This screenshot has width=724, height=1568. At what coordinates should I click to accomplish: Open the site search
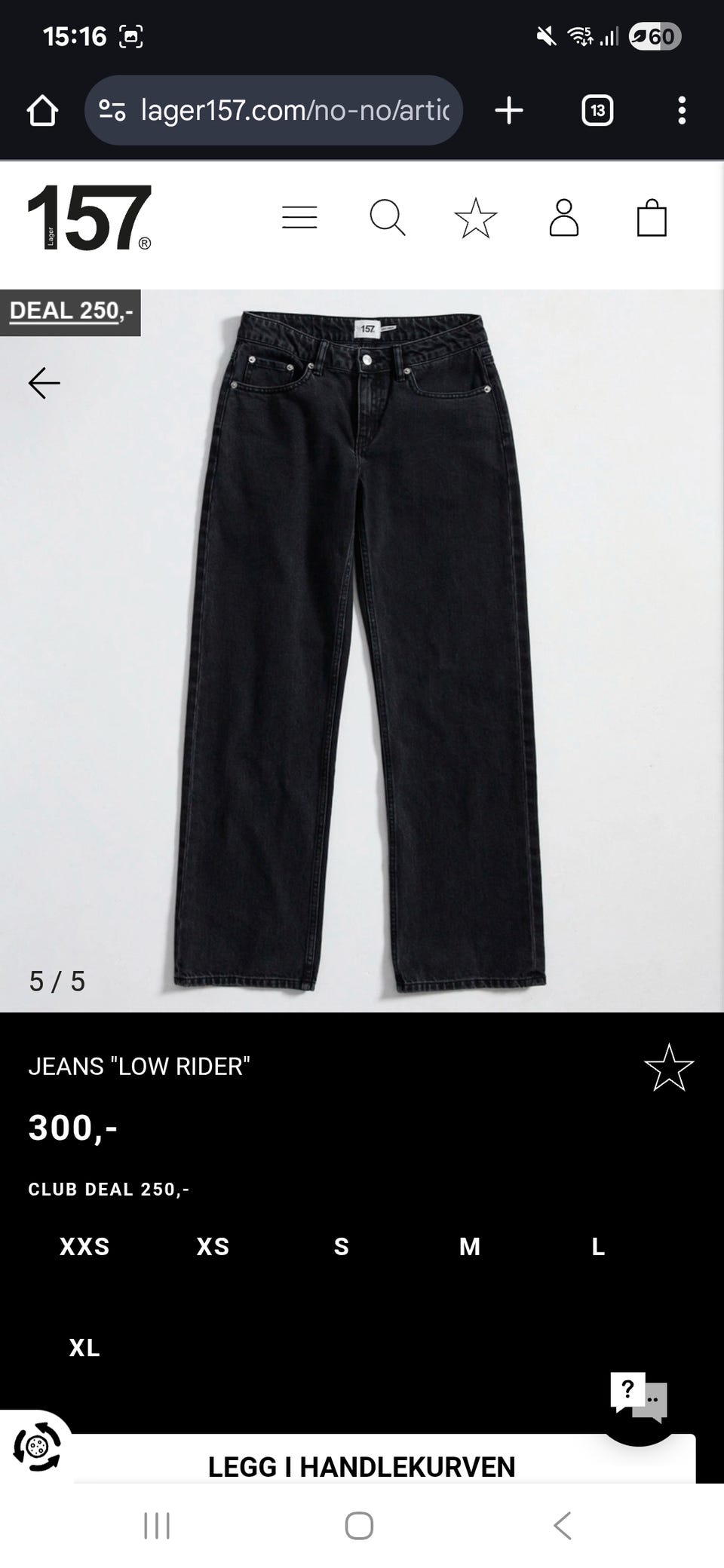(388, 218)
